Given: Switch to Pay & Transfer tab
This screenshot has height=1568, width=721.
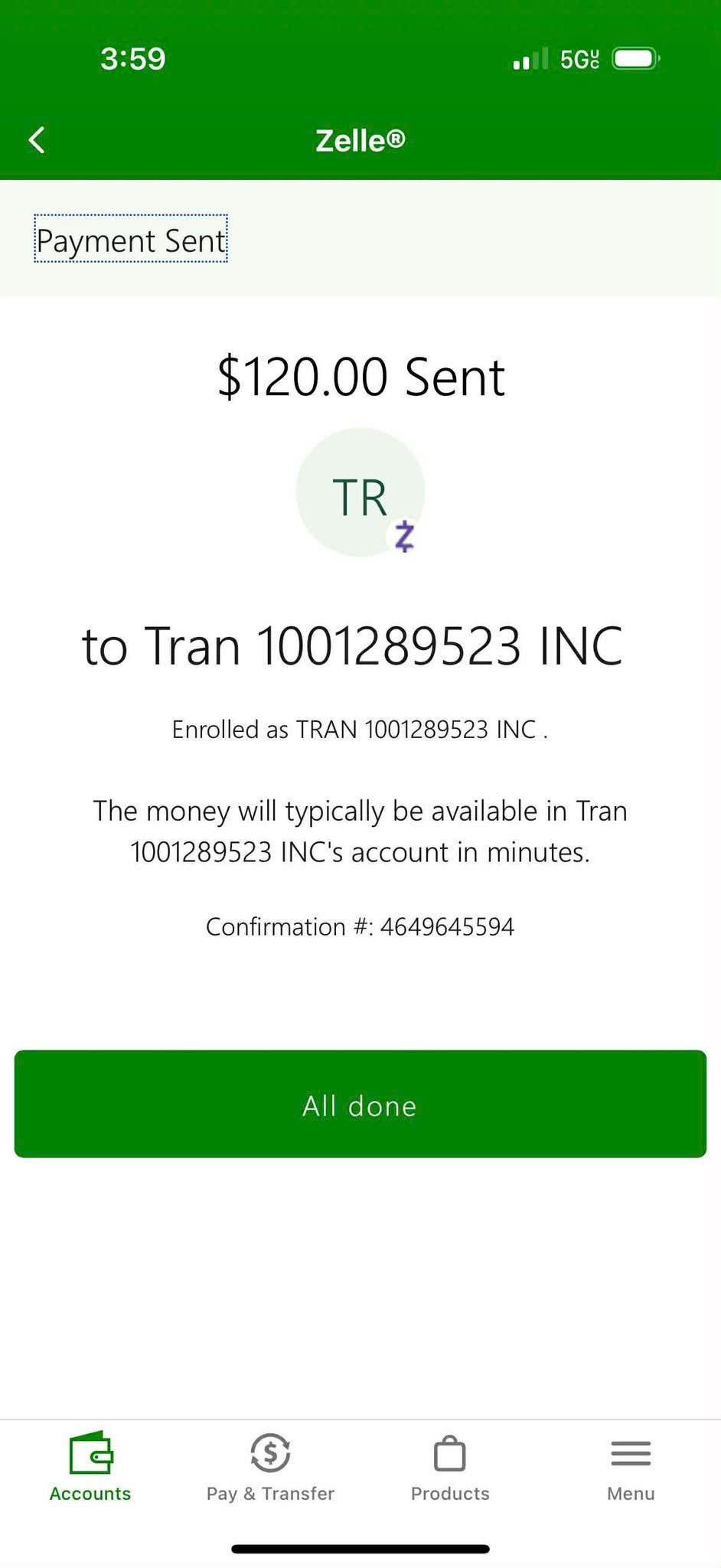Looking at the screenshot, I should coord(270,1468).
